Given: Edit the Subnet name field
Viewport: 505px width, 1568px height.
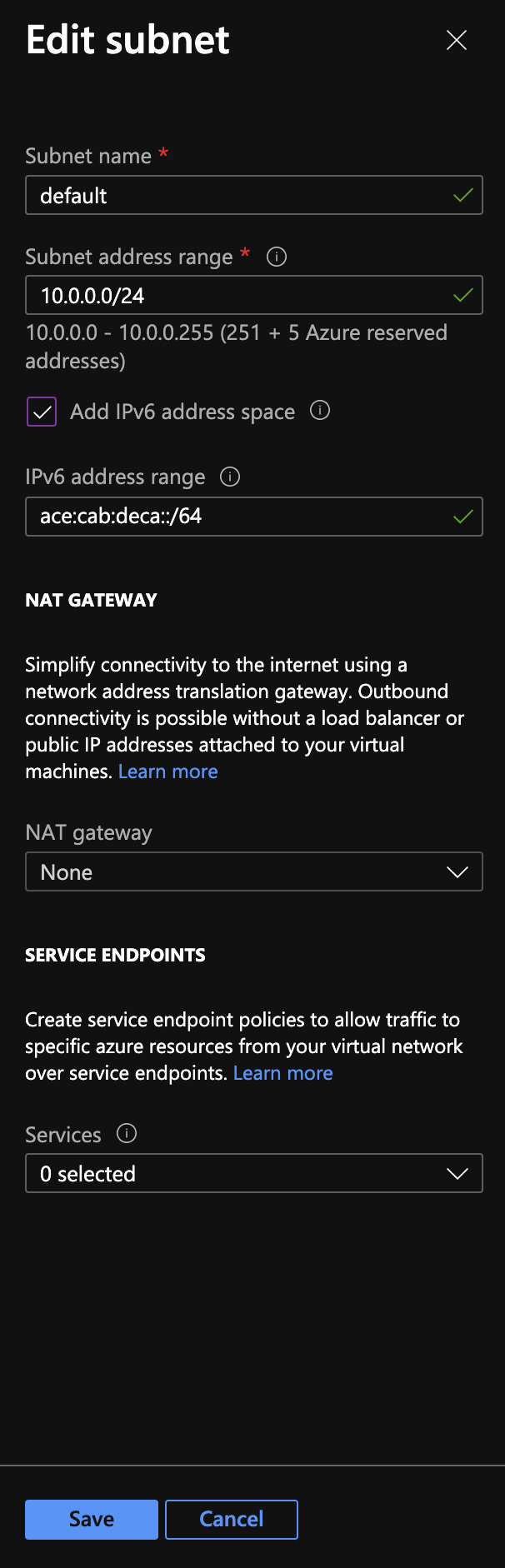Looking at the screenshot, I should 242,196.
